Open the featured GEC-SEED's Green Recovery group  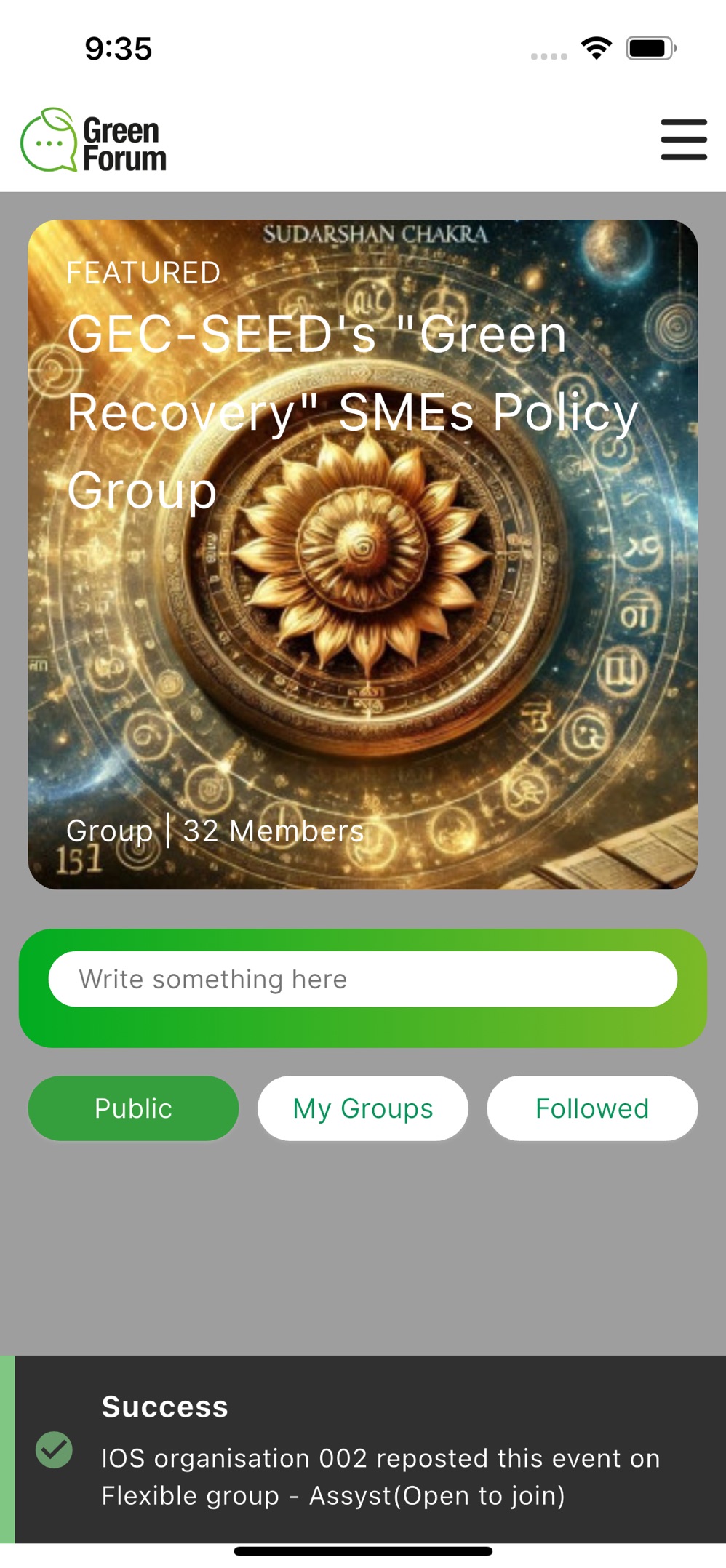[362, 553]
